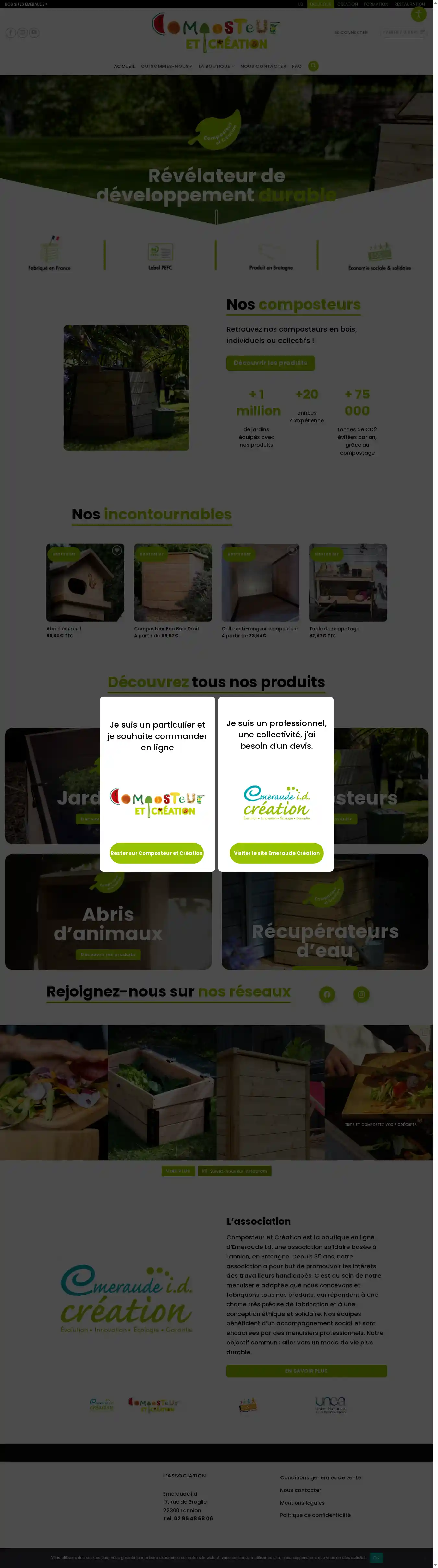Screen dimensions: 438x1568
Task: Tap Rester sur Composteur et Création
Action: (x=156, y=853)
